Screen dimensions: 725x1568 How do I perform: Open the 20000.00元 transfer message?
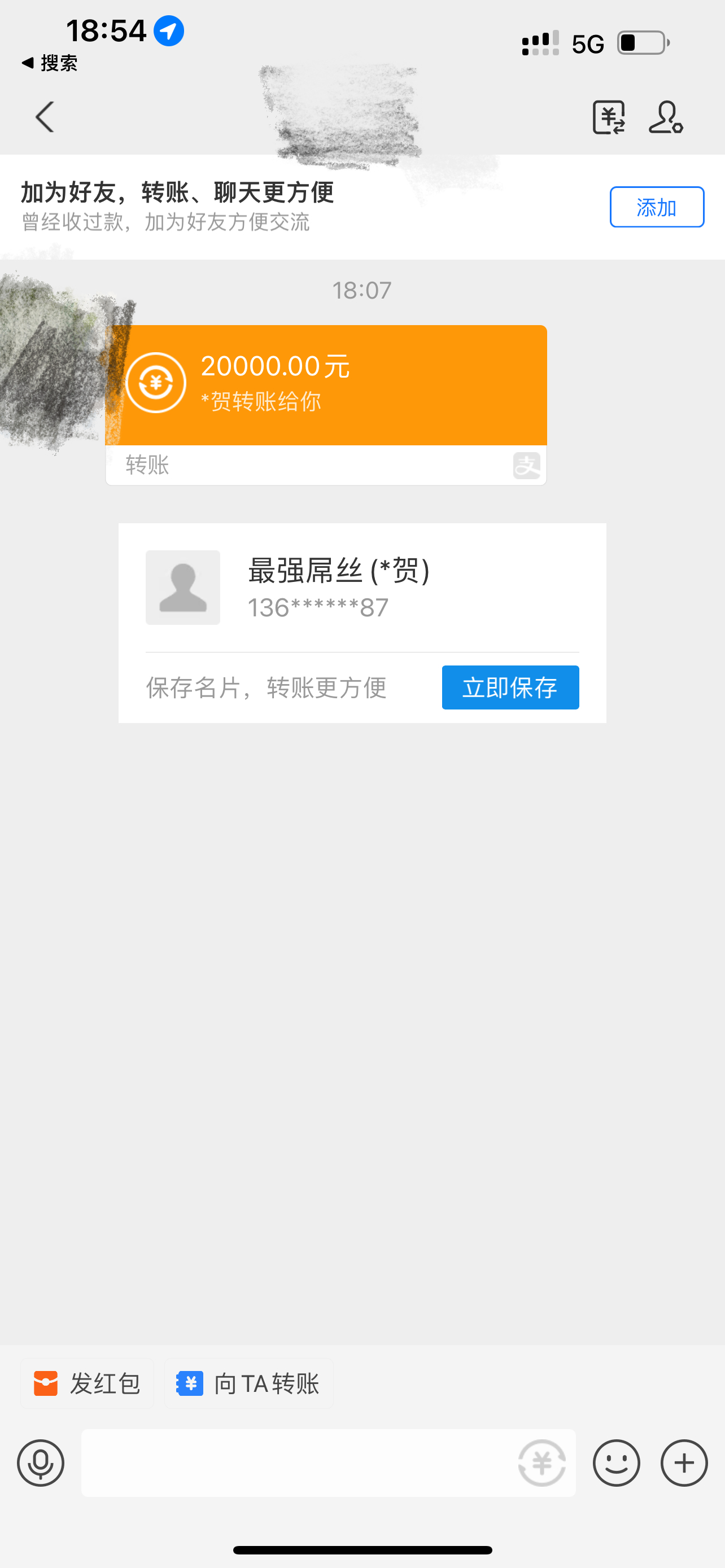(326, 405)
